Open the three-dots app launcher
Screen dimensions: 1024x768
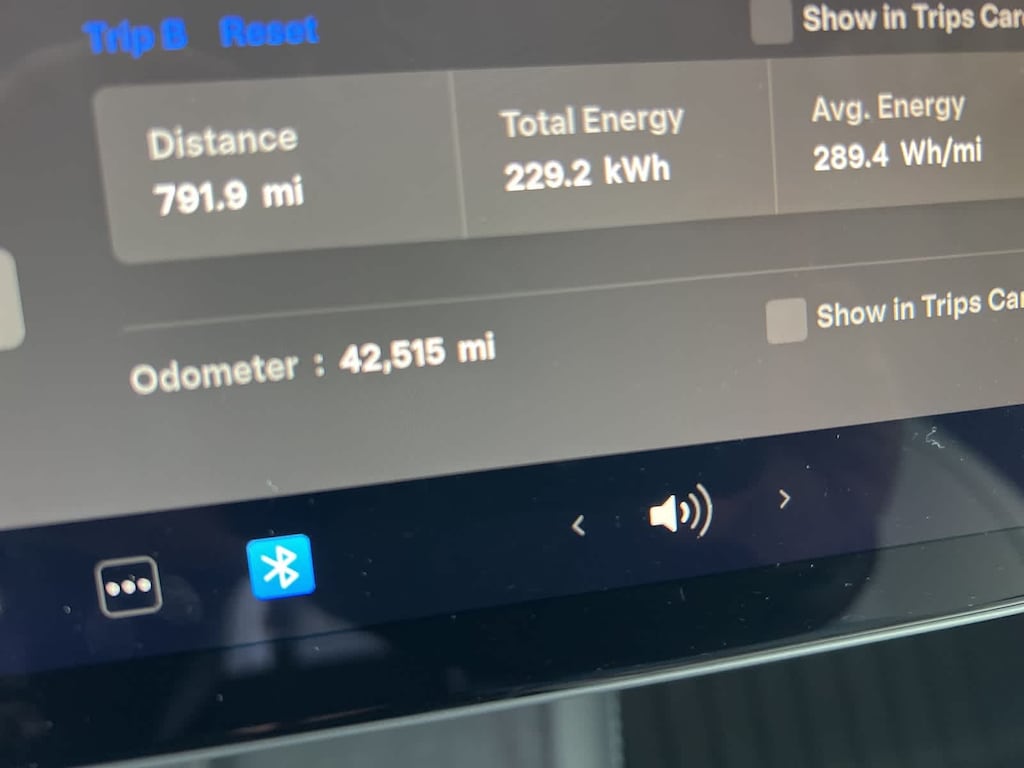[129, 586]
